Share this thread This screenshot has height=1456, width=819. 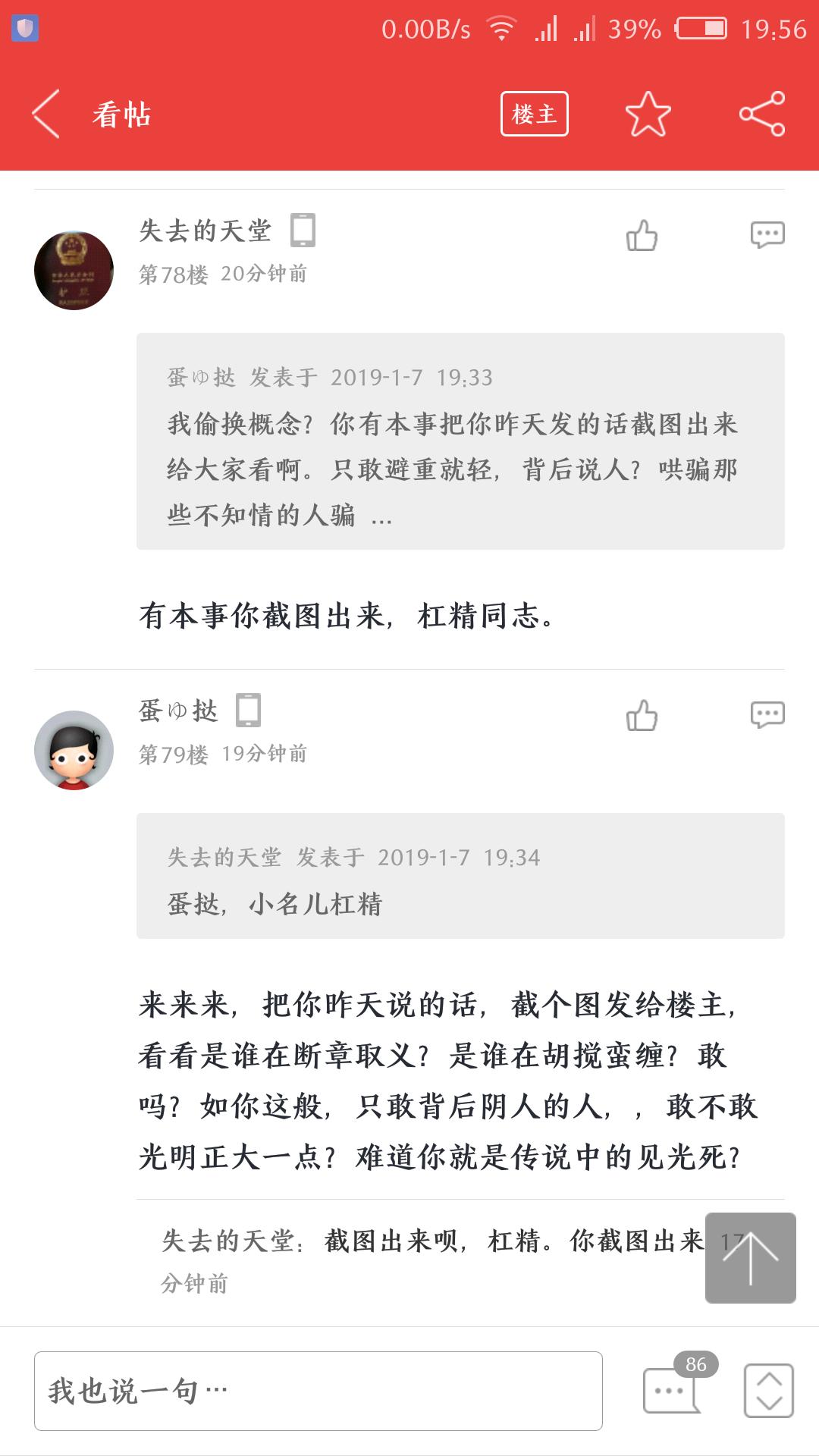pyautogui.click(x=762, y=114)
